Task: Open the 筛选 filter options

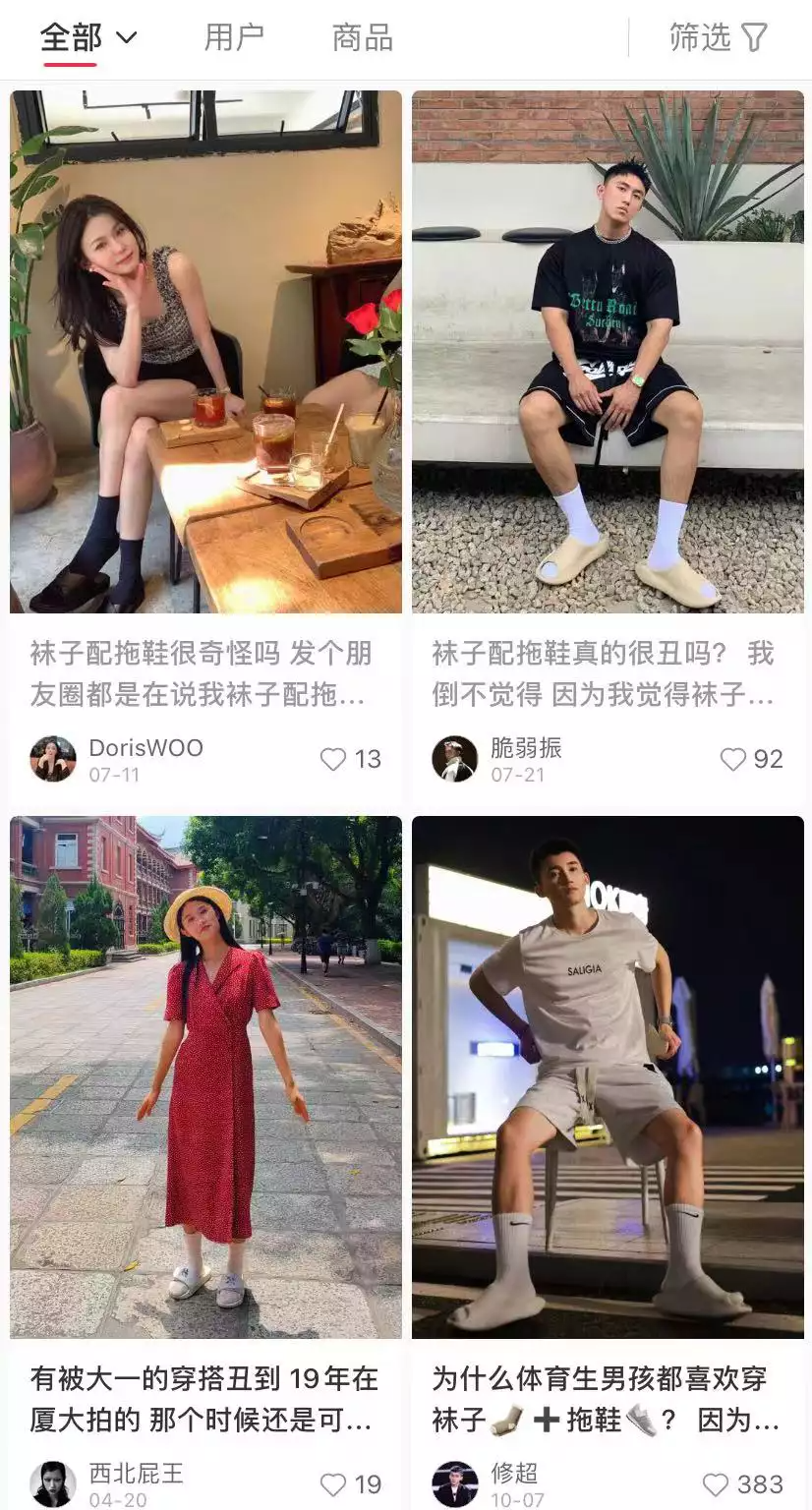Action: pos(718,38)
